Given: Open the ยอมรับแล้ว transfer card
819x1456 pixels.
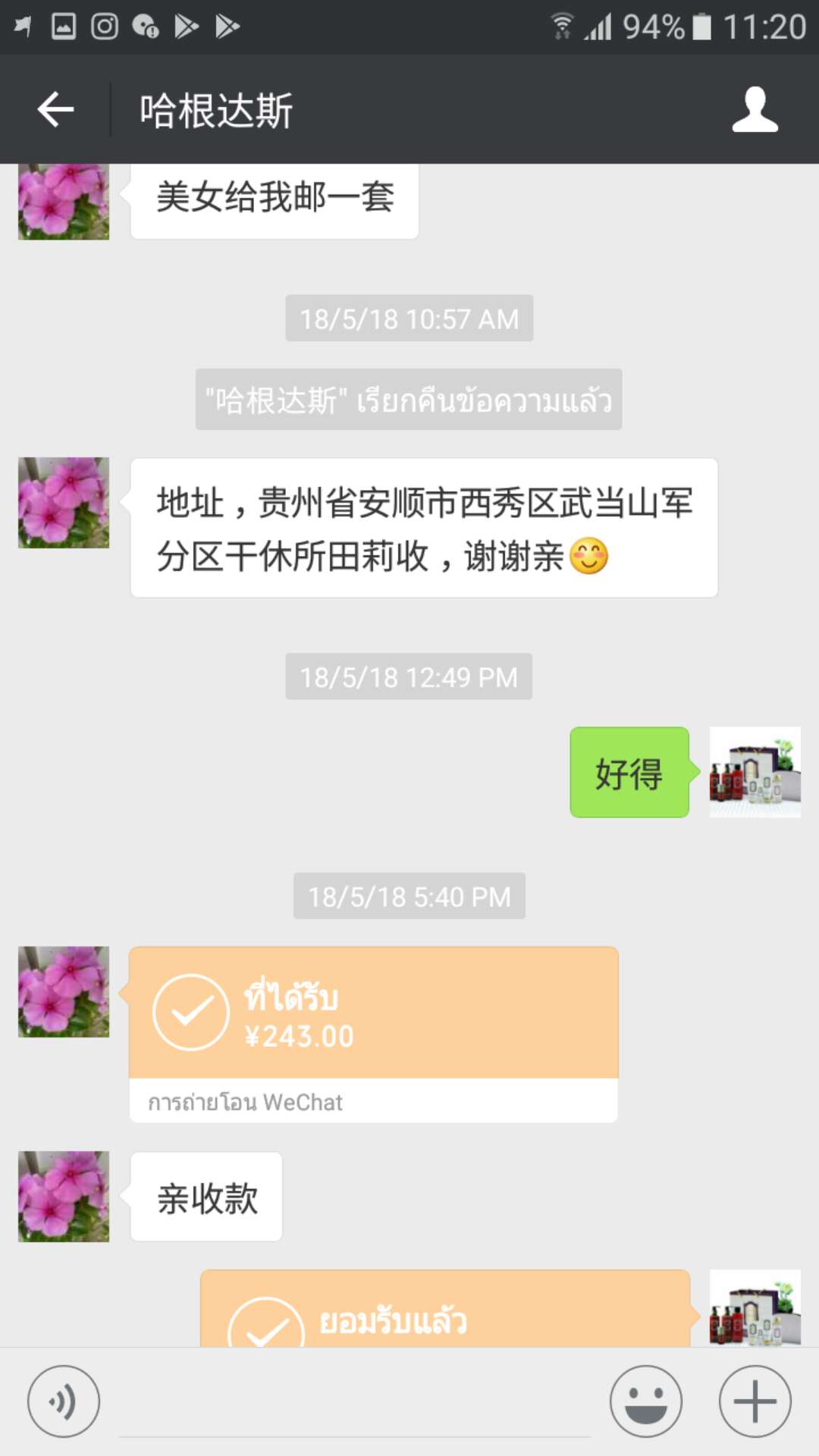Looking at the screenshot, I should (x=446, y=1308).
